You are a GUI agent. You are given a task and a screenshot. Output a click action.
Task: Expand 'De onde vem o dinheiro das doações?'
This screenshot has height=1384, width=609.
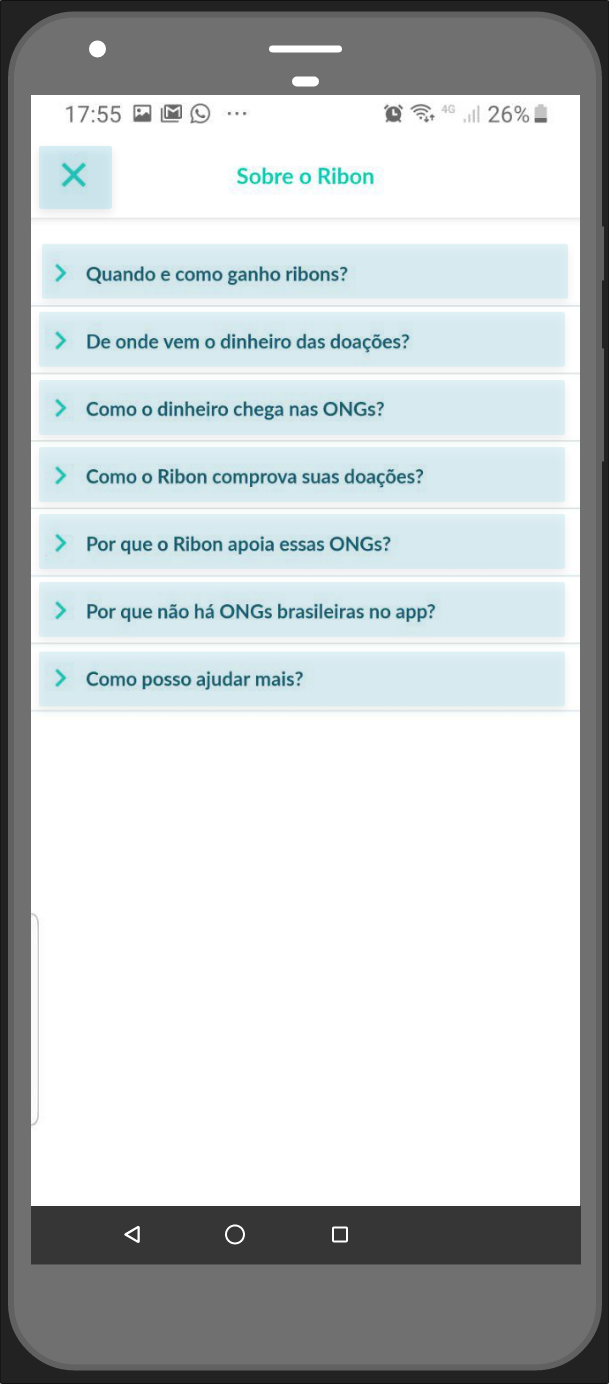coord(302,340)
